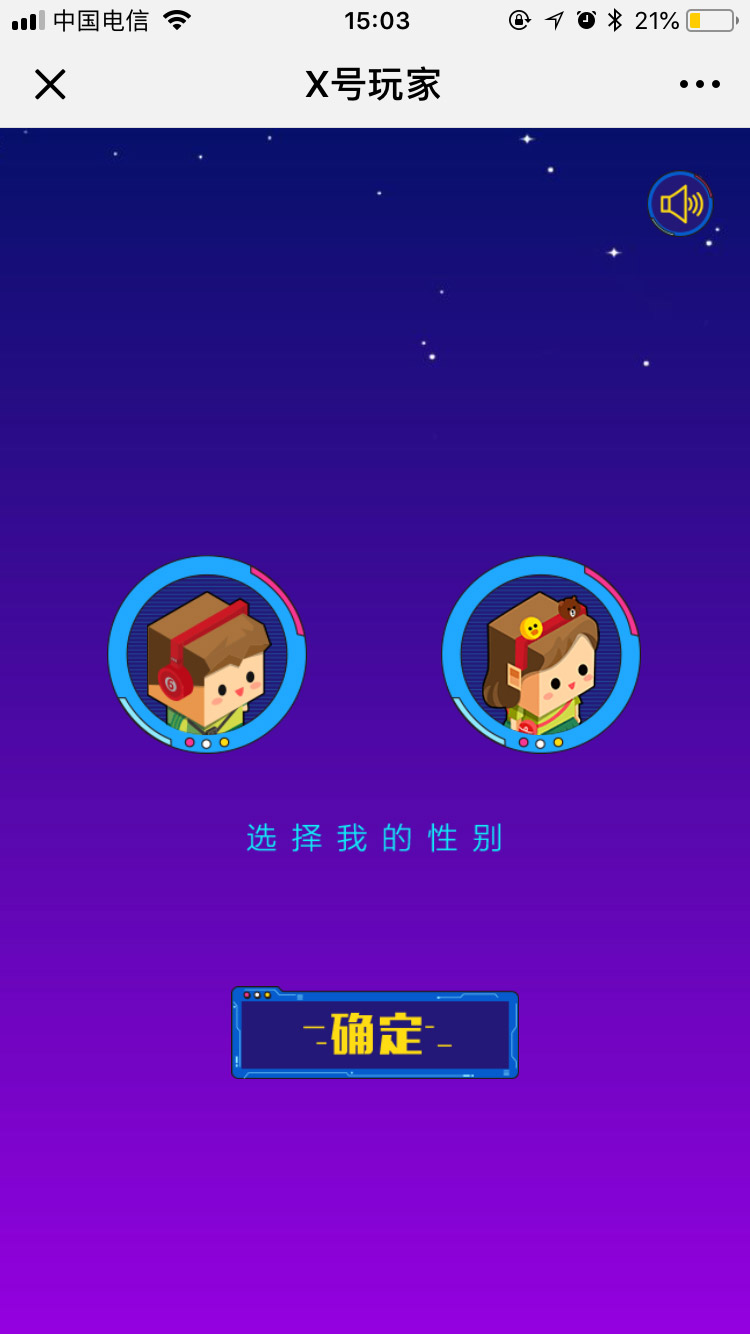
Task: Open the three-dot overflow menu
Action: coord(699,85)
